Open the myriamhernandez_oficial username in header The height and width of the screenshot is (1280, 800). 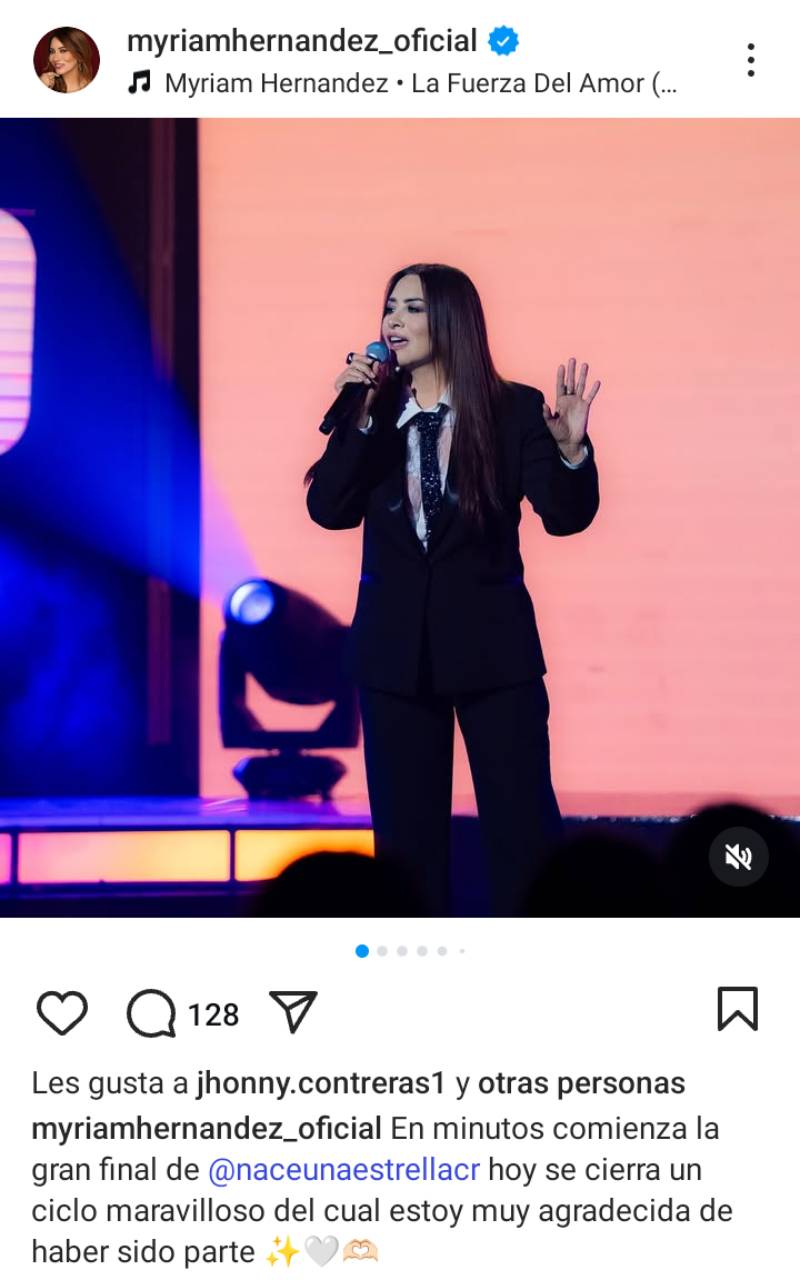point(302,42)
